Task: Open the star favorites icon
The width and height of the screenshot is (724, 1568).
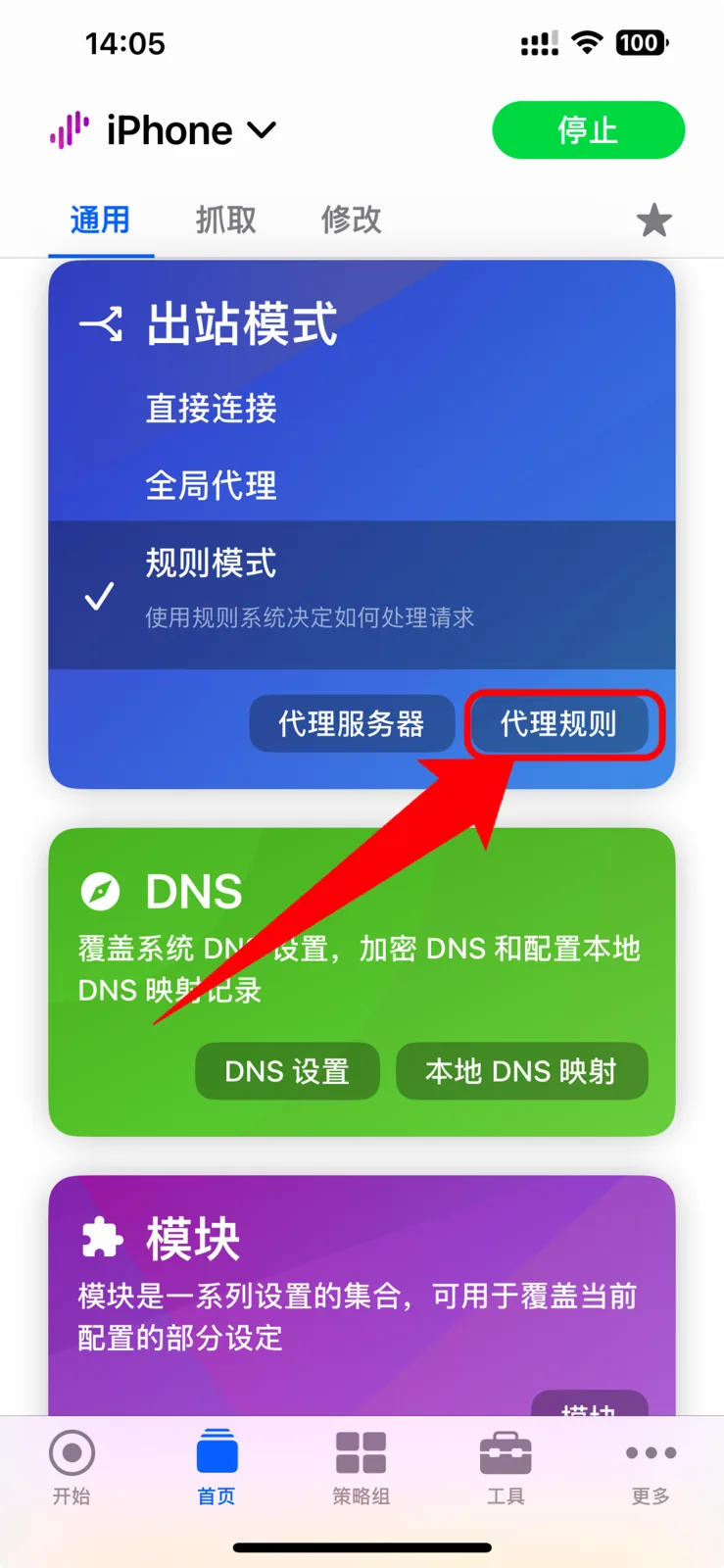Action: 653,220
